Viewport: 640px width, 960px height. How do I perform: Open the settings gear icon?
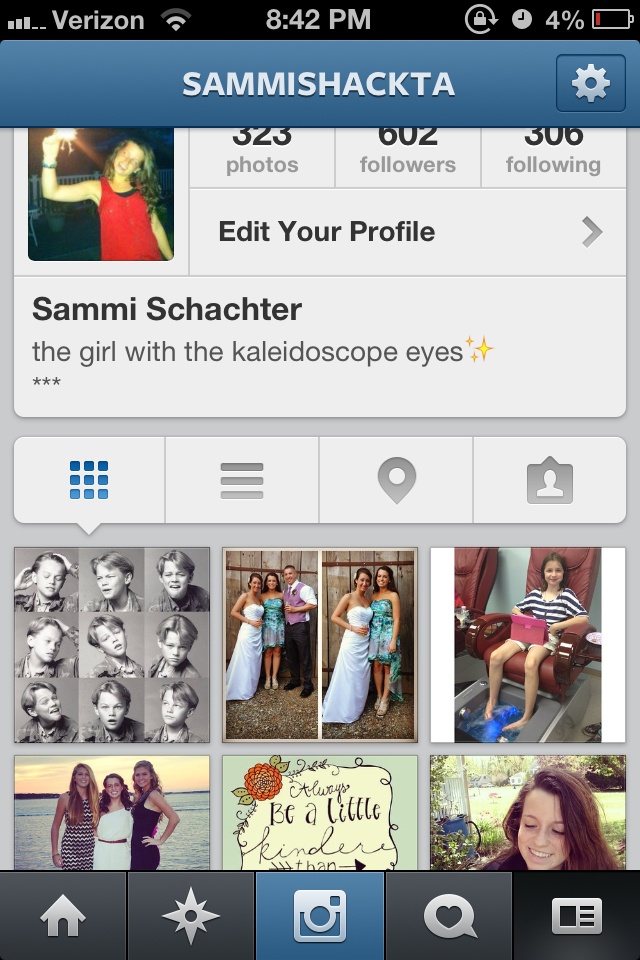[x=590, y=84]
